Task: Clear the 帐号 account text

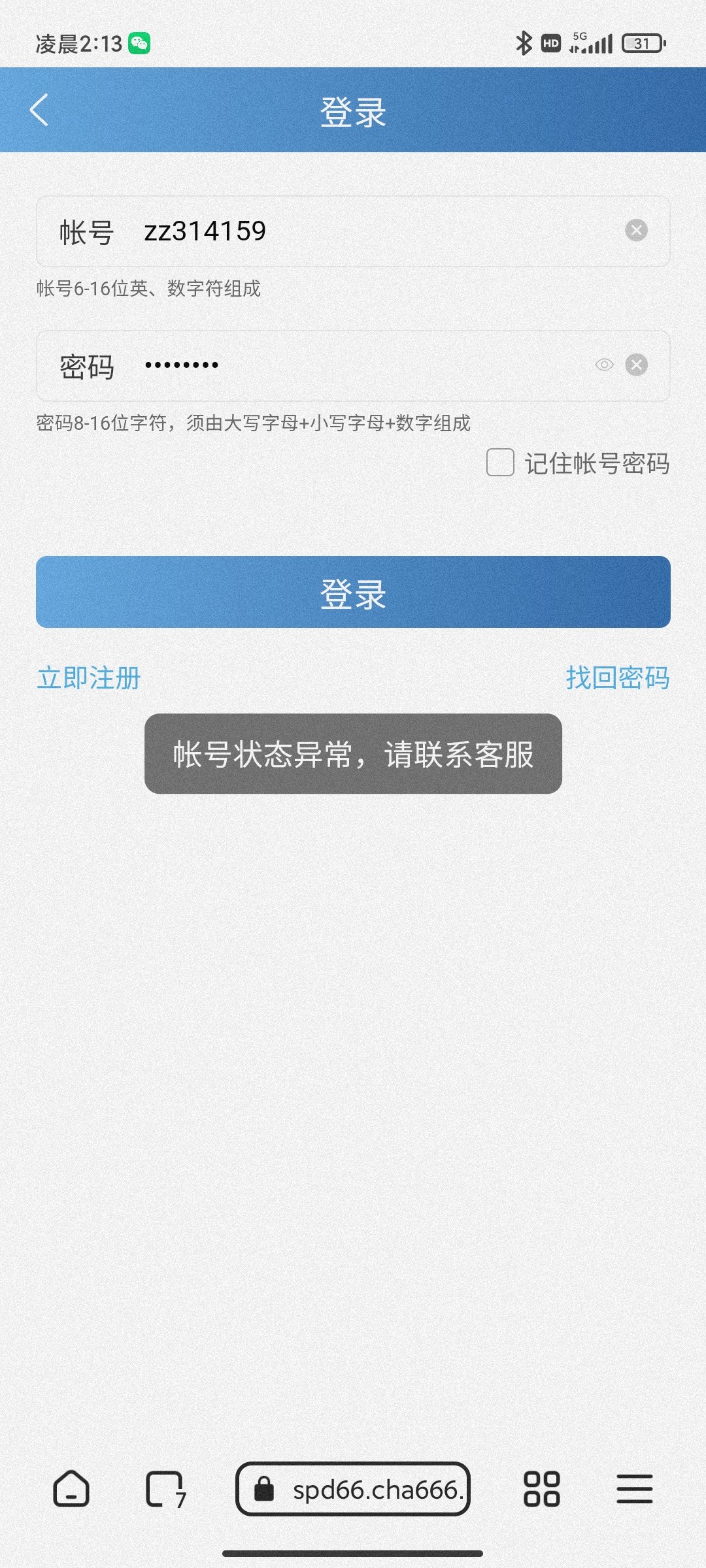Action: click(x=636, y=230)
